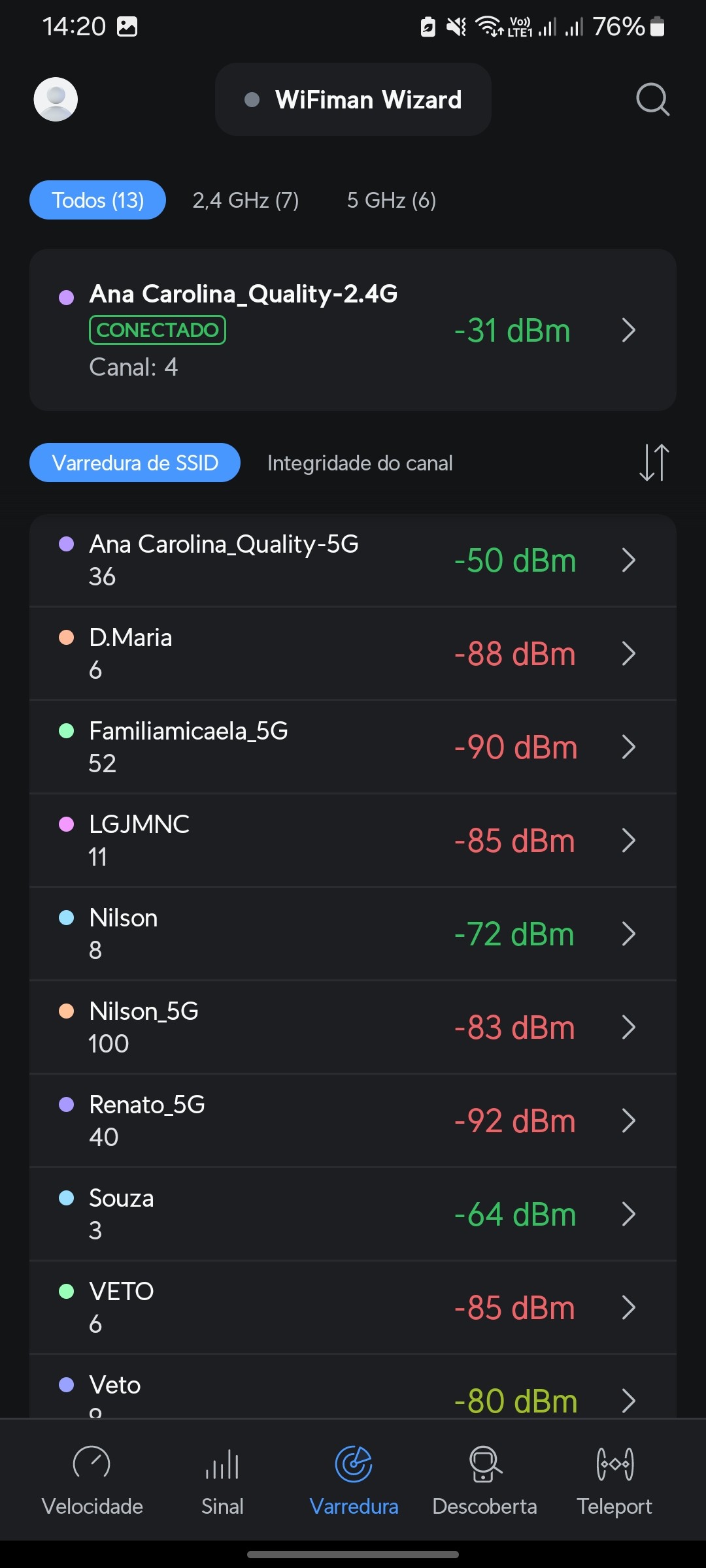
Task: Filter by 5 GHz networks
Action: click(391, 200)
